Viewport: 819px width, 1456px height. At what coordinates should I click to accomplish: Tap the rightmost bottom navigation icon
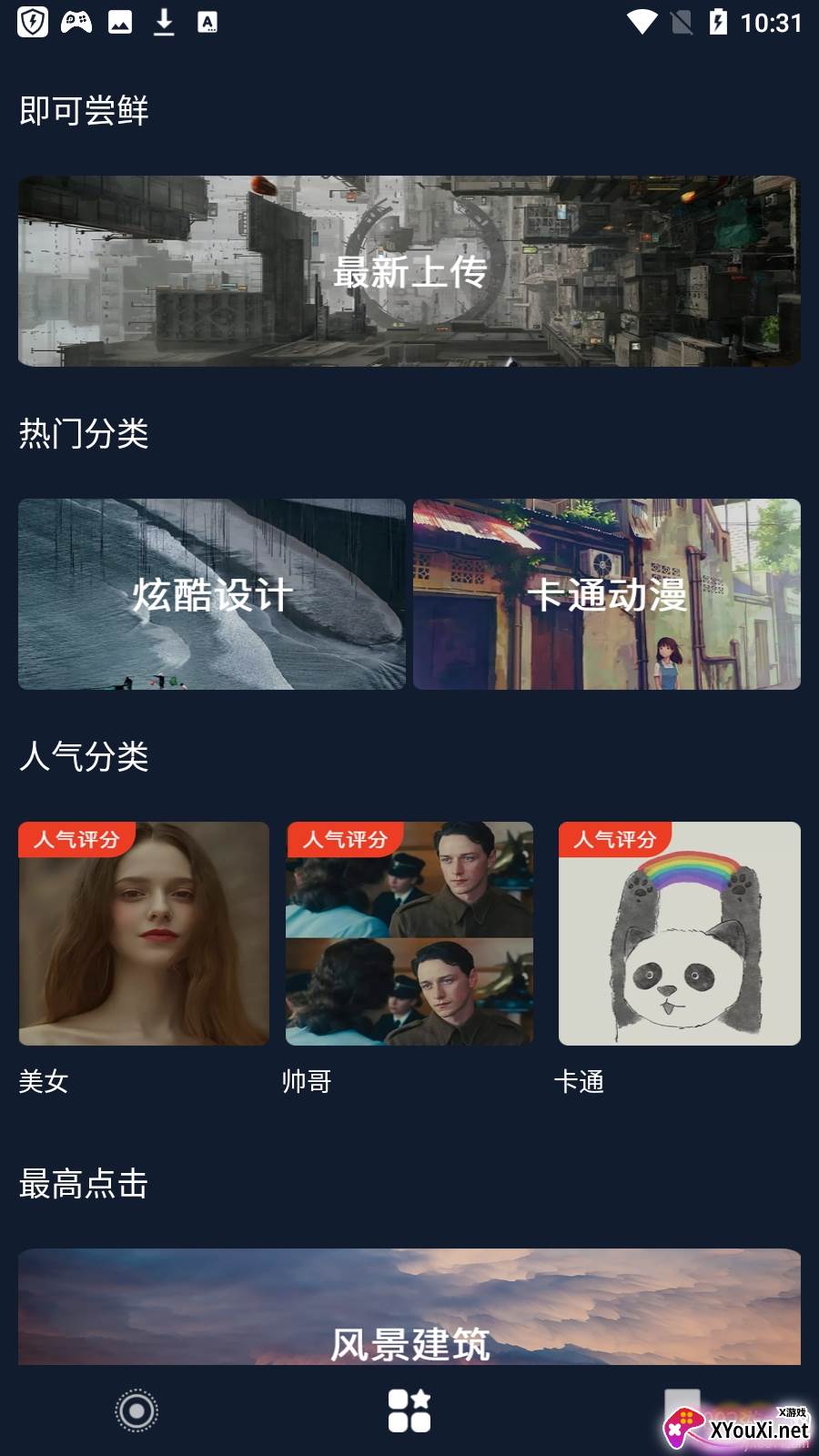point(684,1403)
